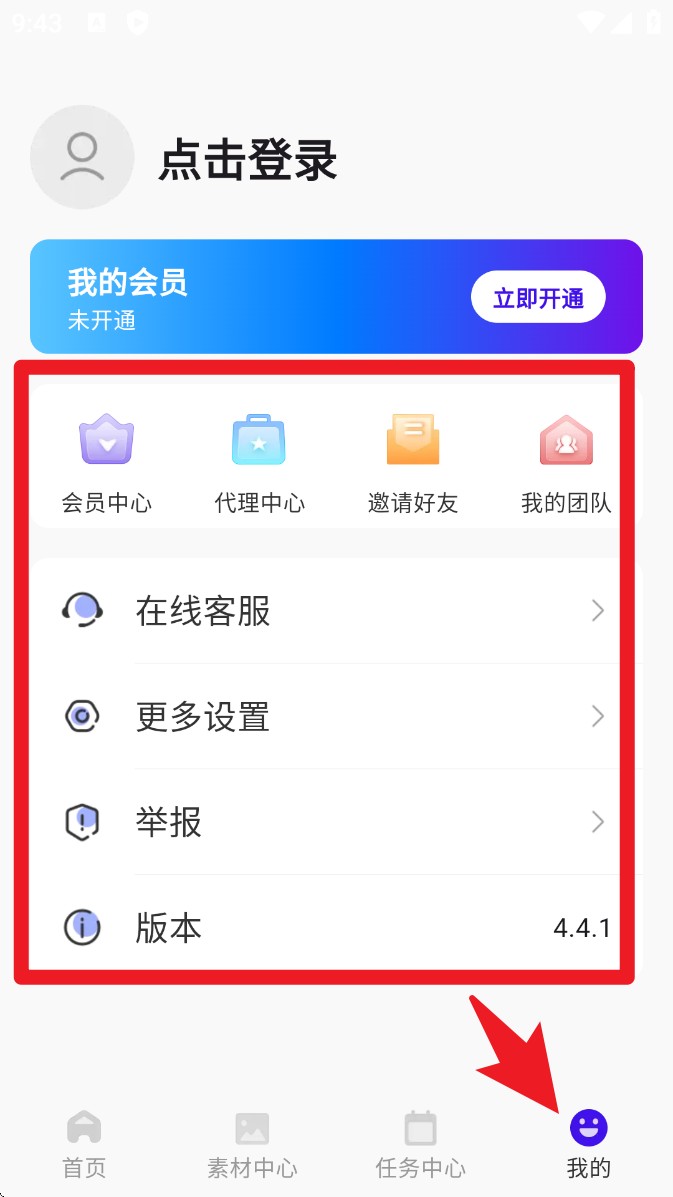Tap 点击登录 to log in
Viewport: 673px width, 1197px height.
tap(248, 160)
